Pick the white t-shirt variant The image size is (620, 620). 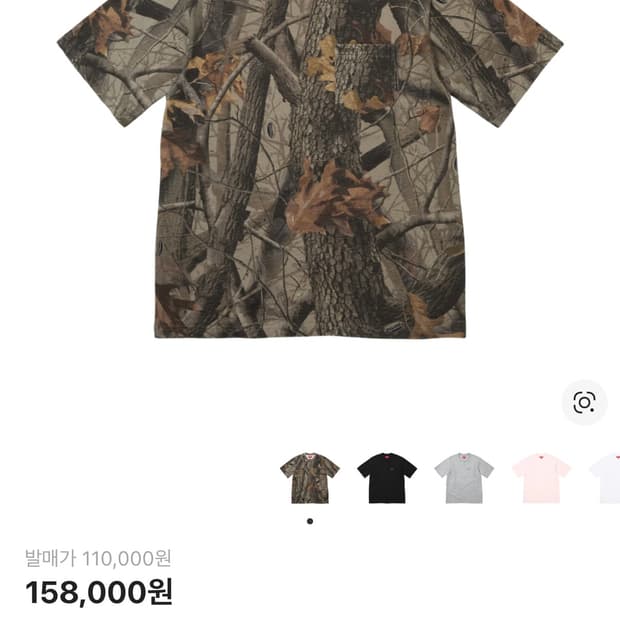pyautogui.click(x=606, y=478)
